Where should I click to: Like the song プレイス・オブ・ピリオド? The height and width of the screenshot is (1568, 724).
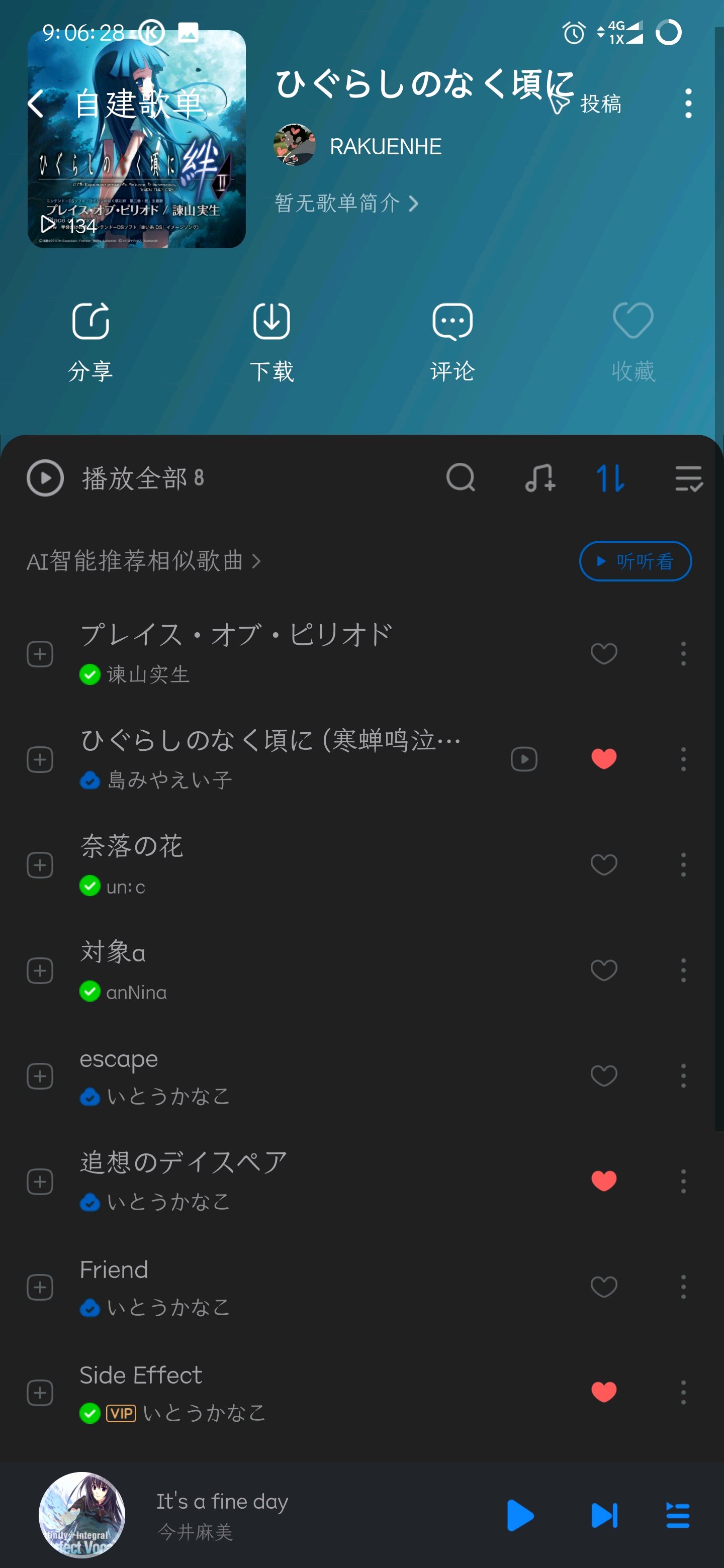(603, 653)
